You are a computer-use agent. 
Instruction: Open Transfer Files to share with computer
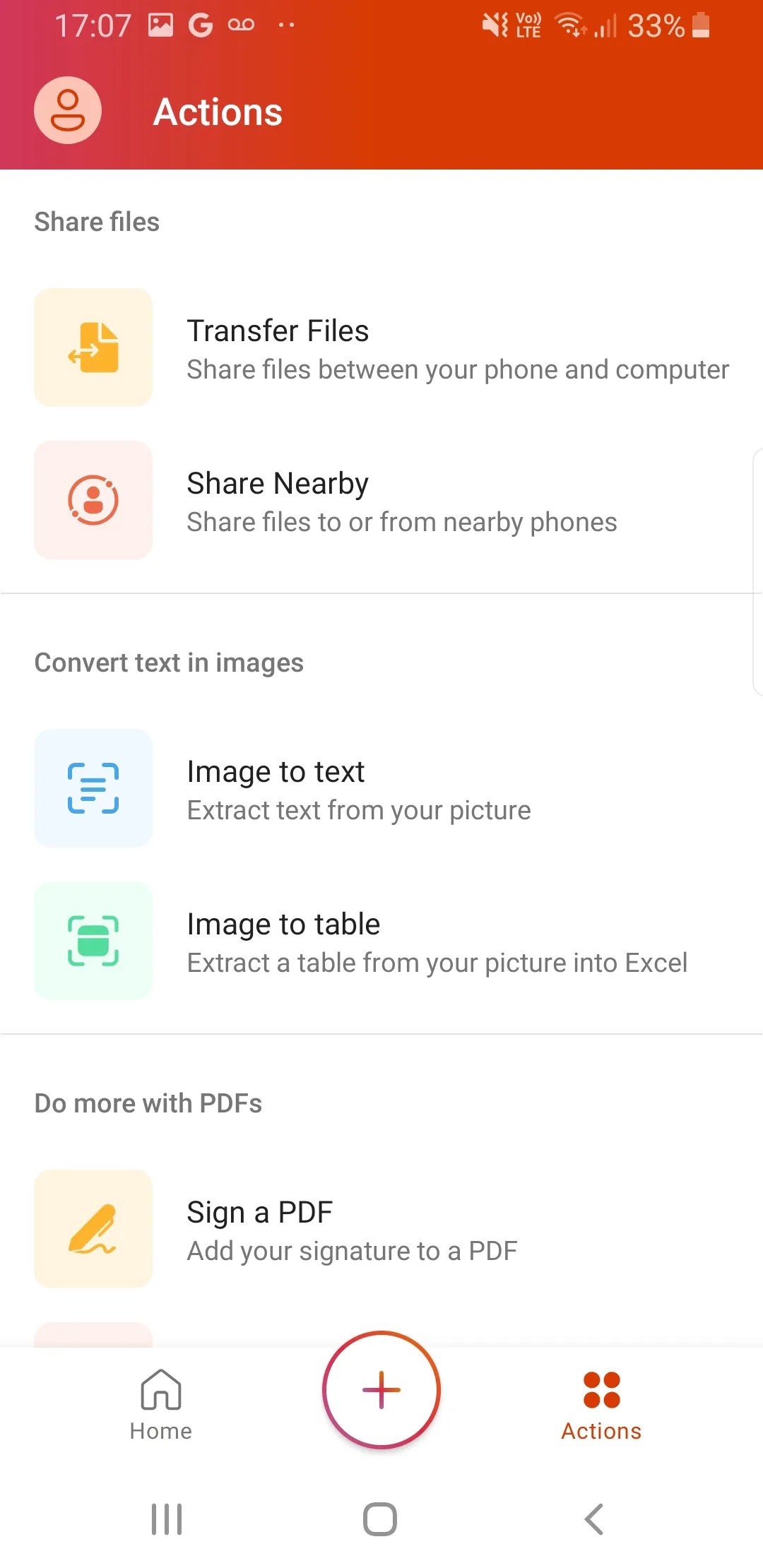[381, 347]
